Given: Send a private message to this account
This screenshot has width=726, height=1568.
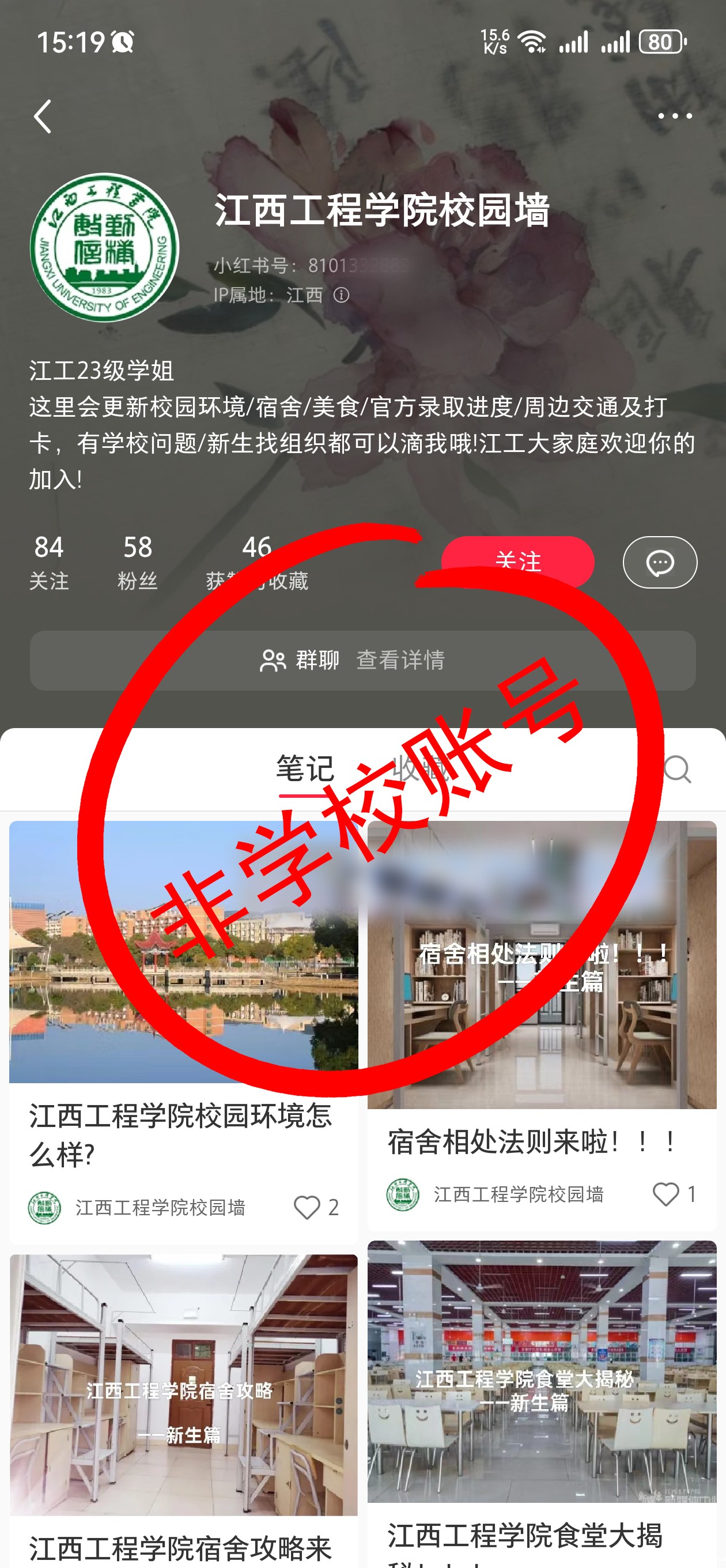Looking at the screenshot, I should [660, 563].
